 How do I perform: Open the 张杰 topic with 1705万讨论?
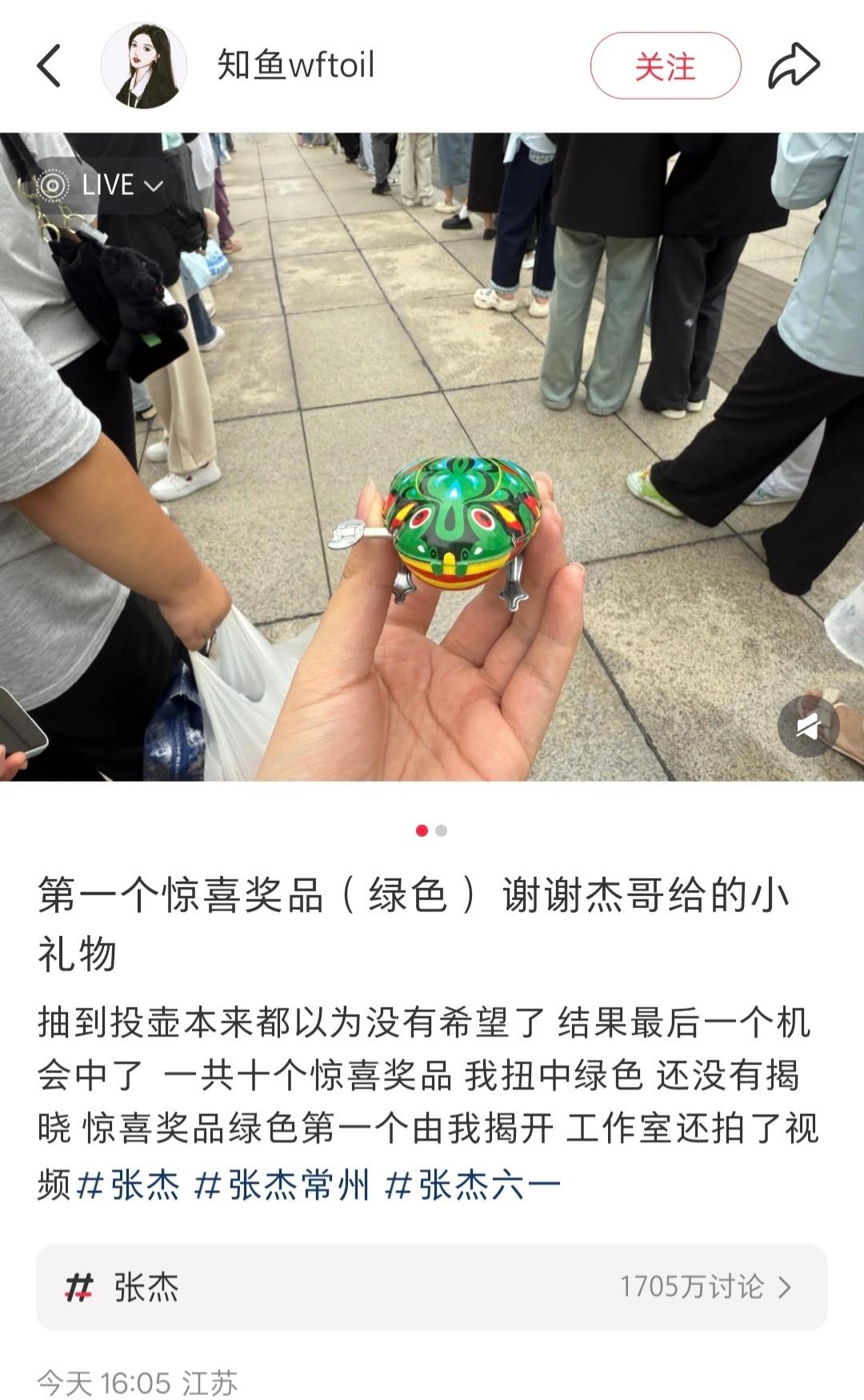(432, 1287)
